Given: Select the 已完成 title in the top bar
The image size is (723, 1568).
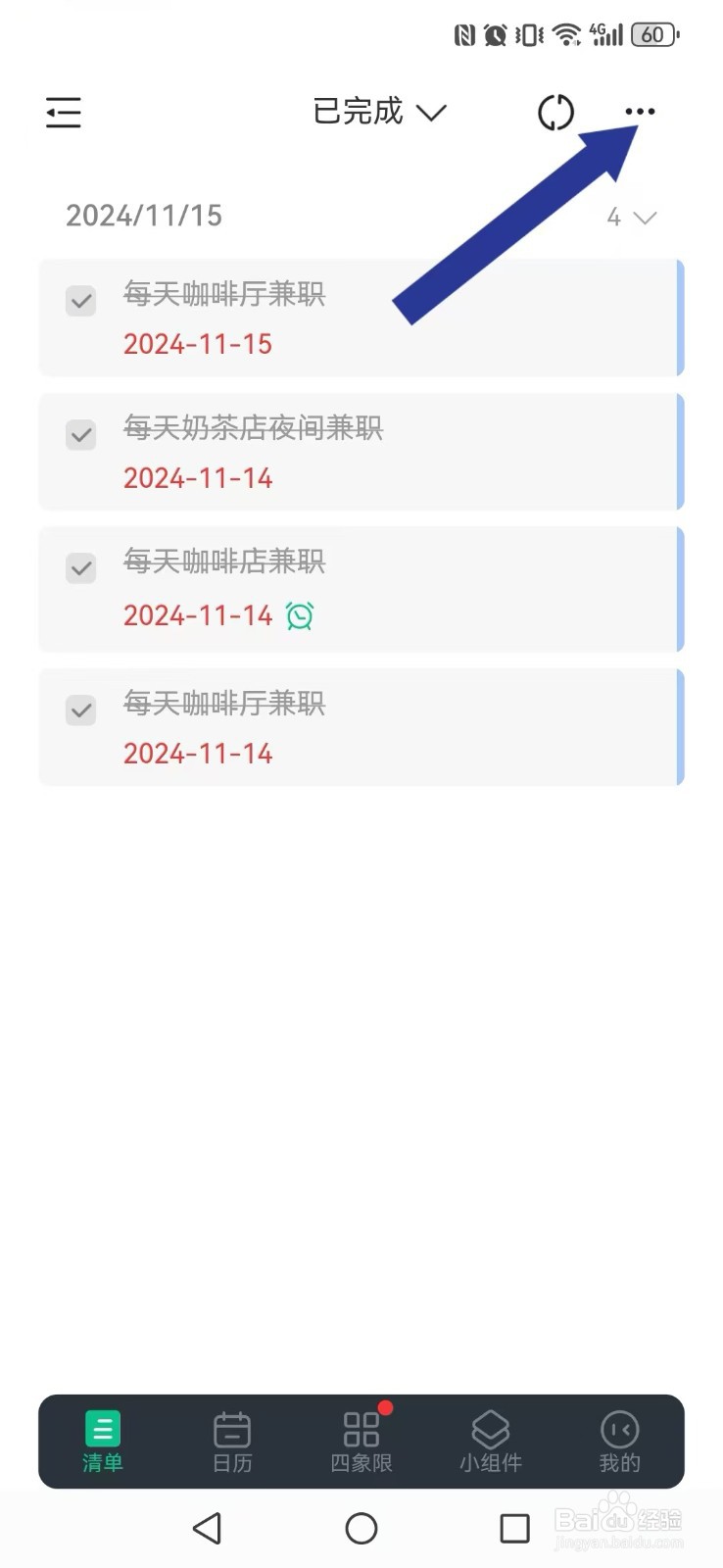Looking at the screenshot, I should point(358,112).
